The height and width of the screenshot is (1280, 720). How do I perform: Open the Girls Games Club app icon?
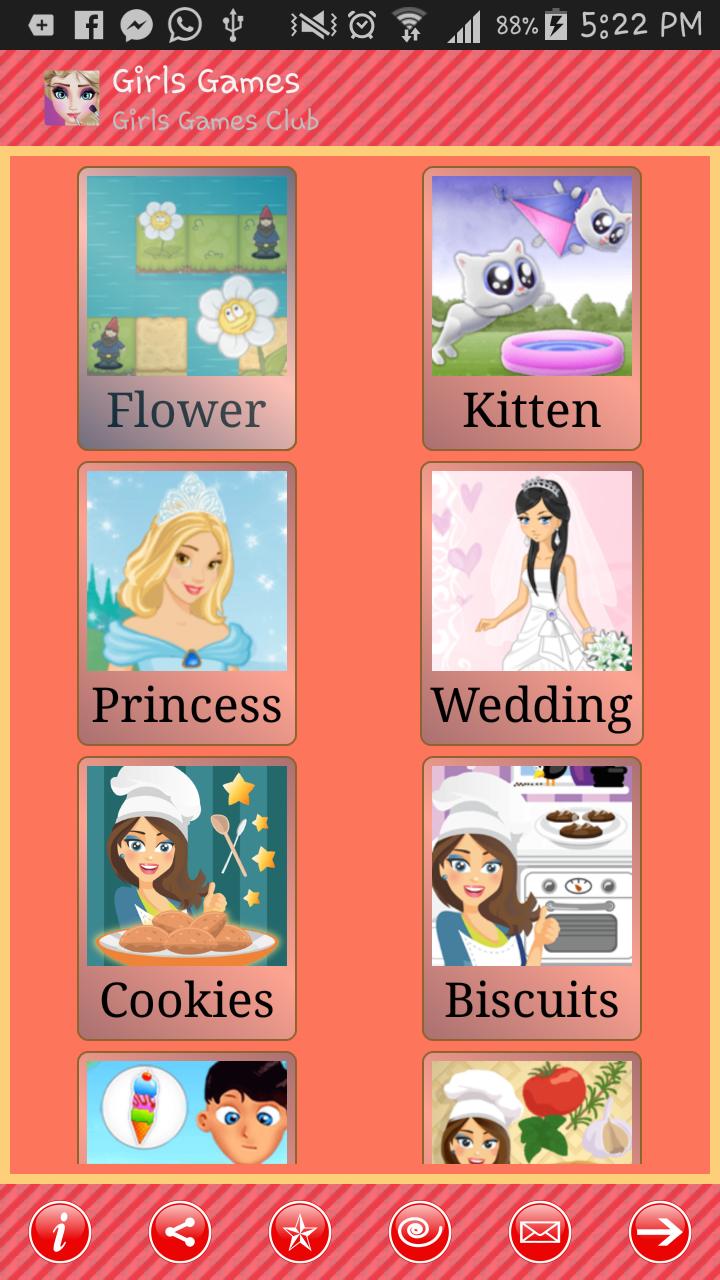[68, 95]
